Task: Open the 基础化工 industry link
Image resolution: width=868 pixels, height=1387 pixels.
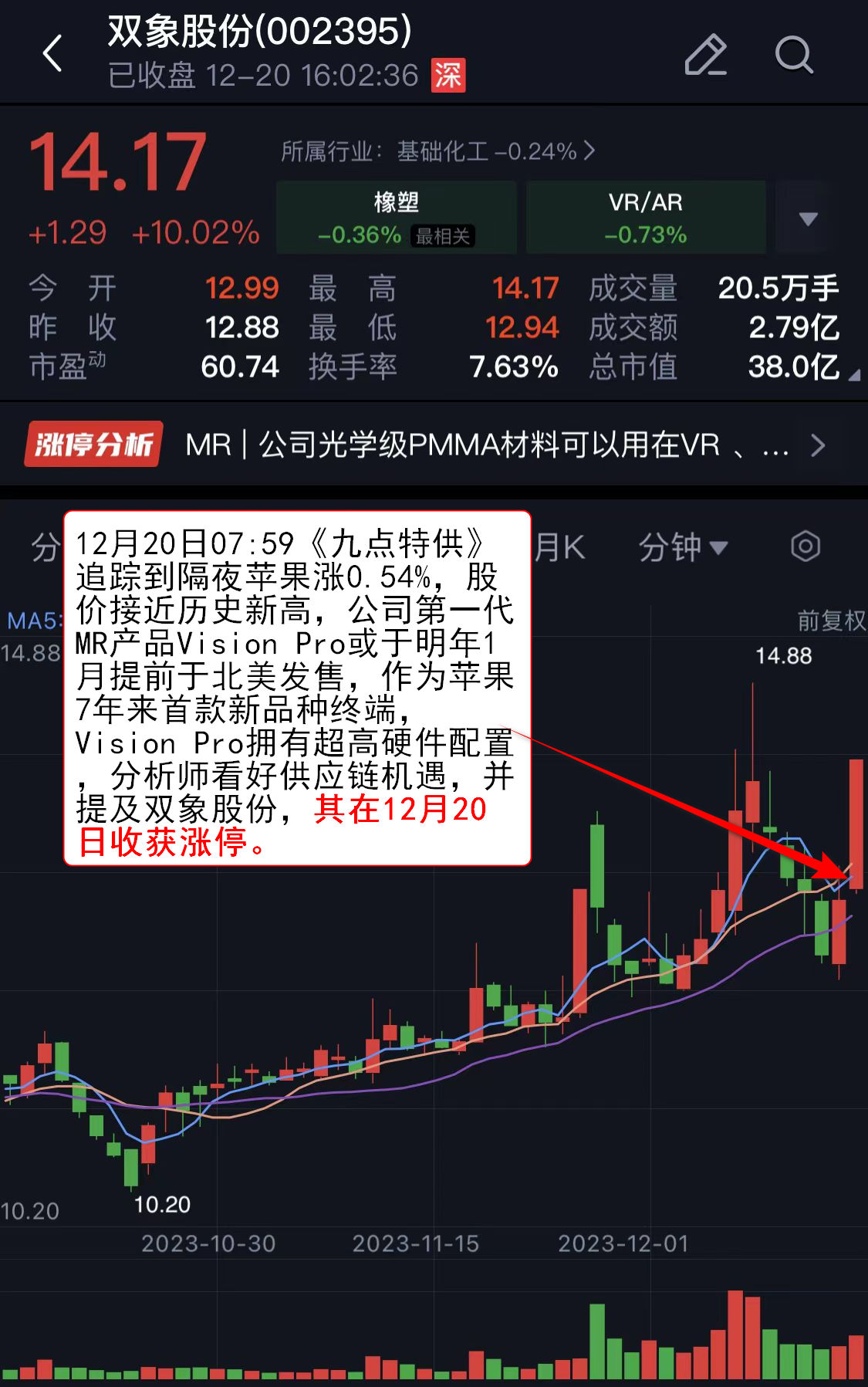Action: click(437, 151)
